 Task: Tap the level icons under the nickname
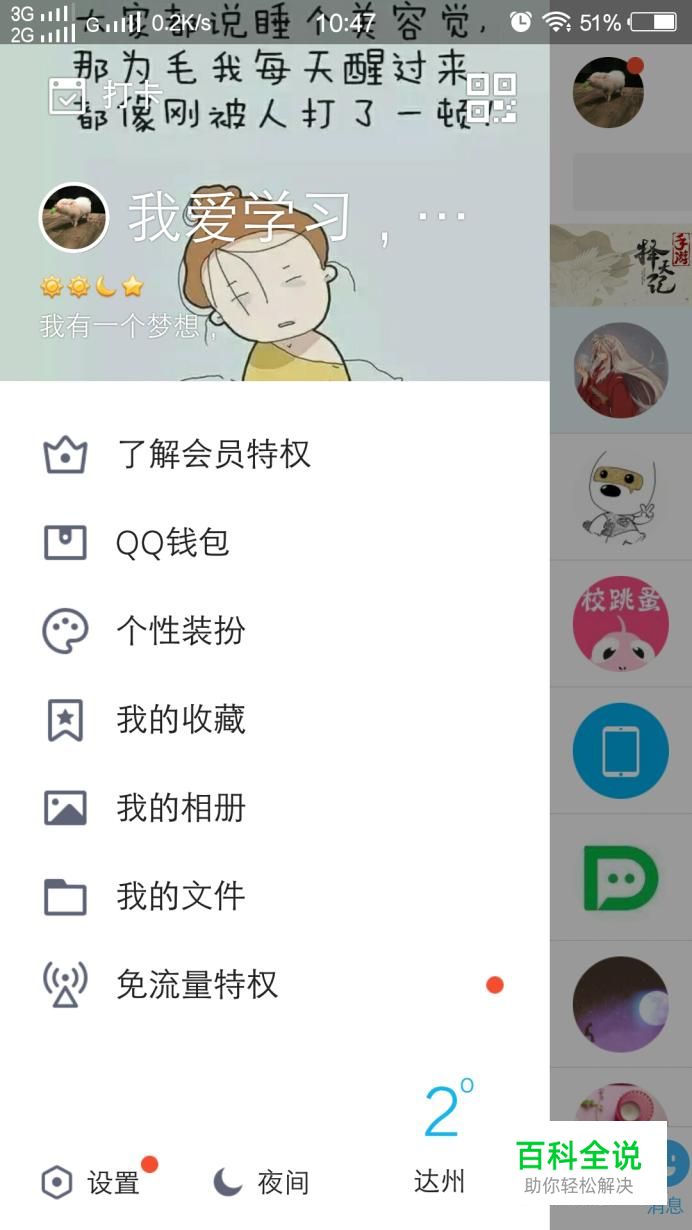(92, 288)
